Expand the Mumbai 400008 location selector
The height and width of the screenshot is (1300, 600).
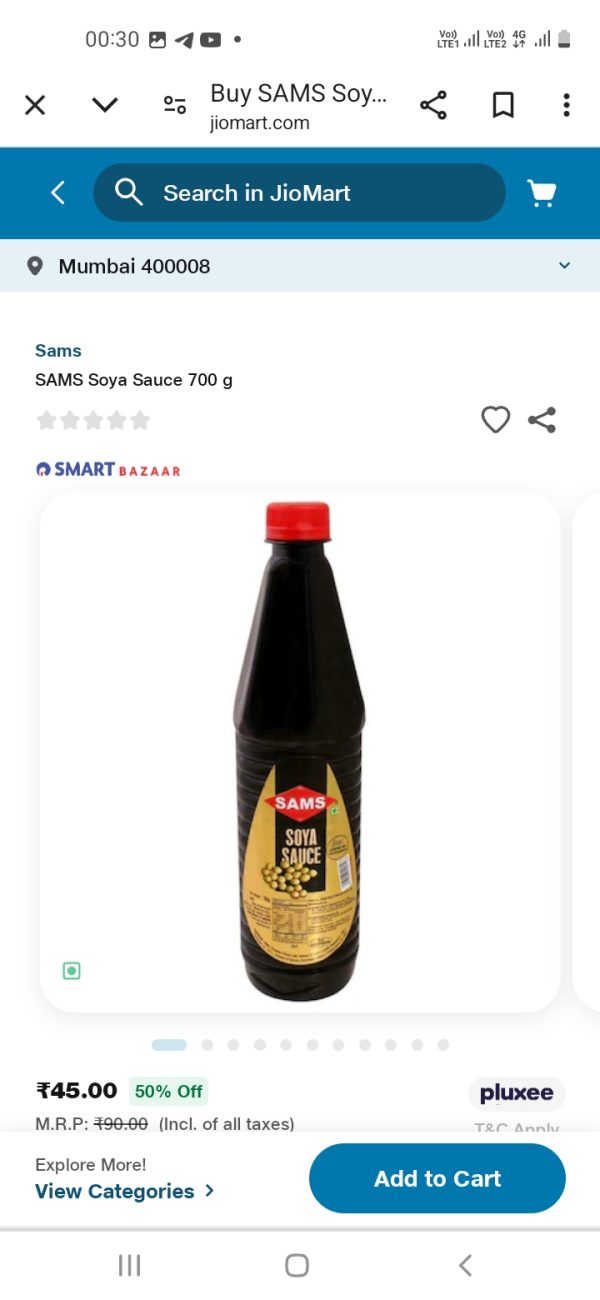[x=300, y=266]
